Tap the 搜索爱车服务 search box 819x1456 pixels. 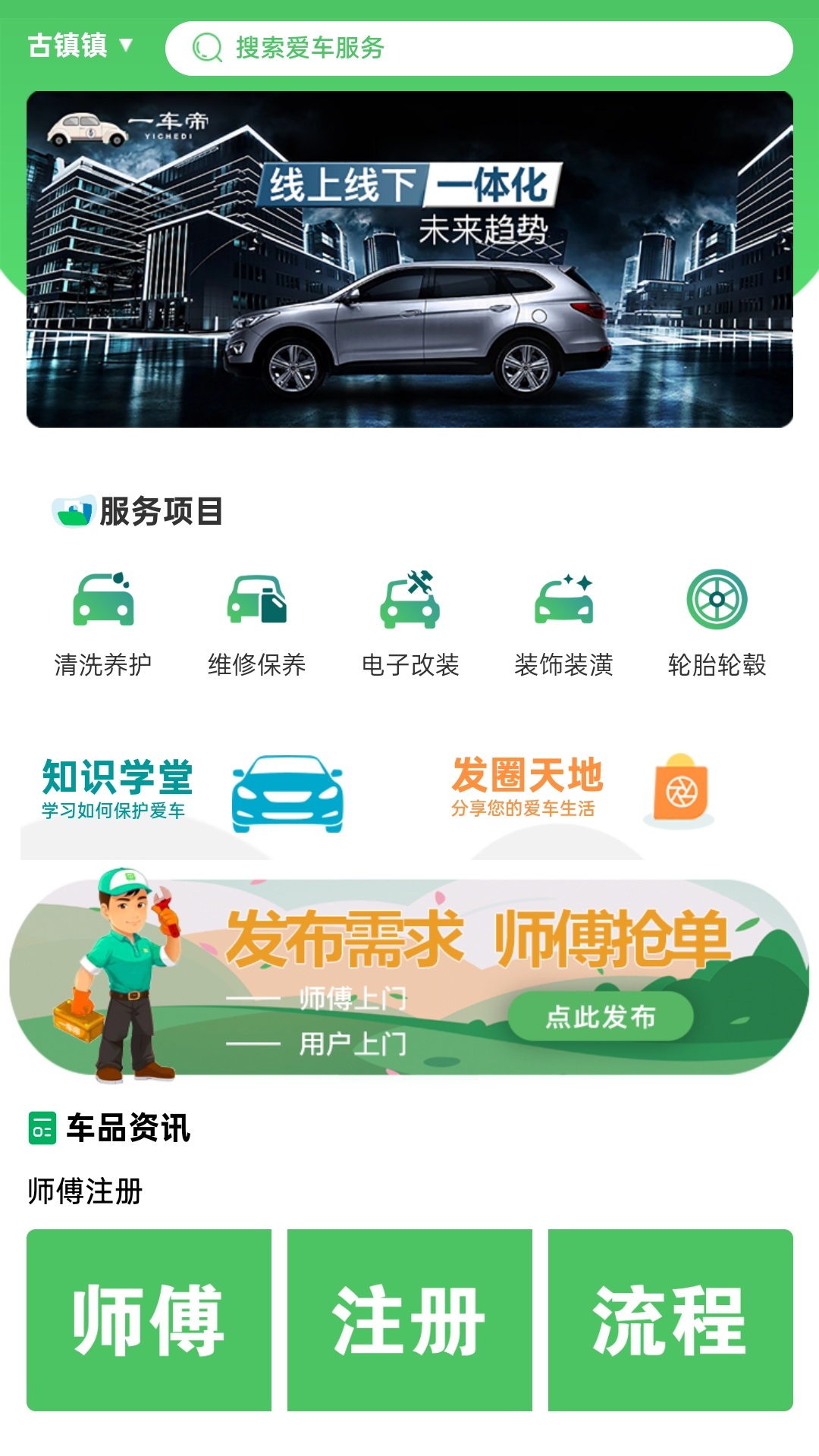point(478,49)
